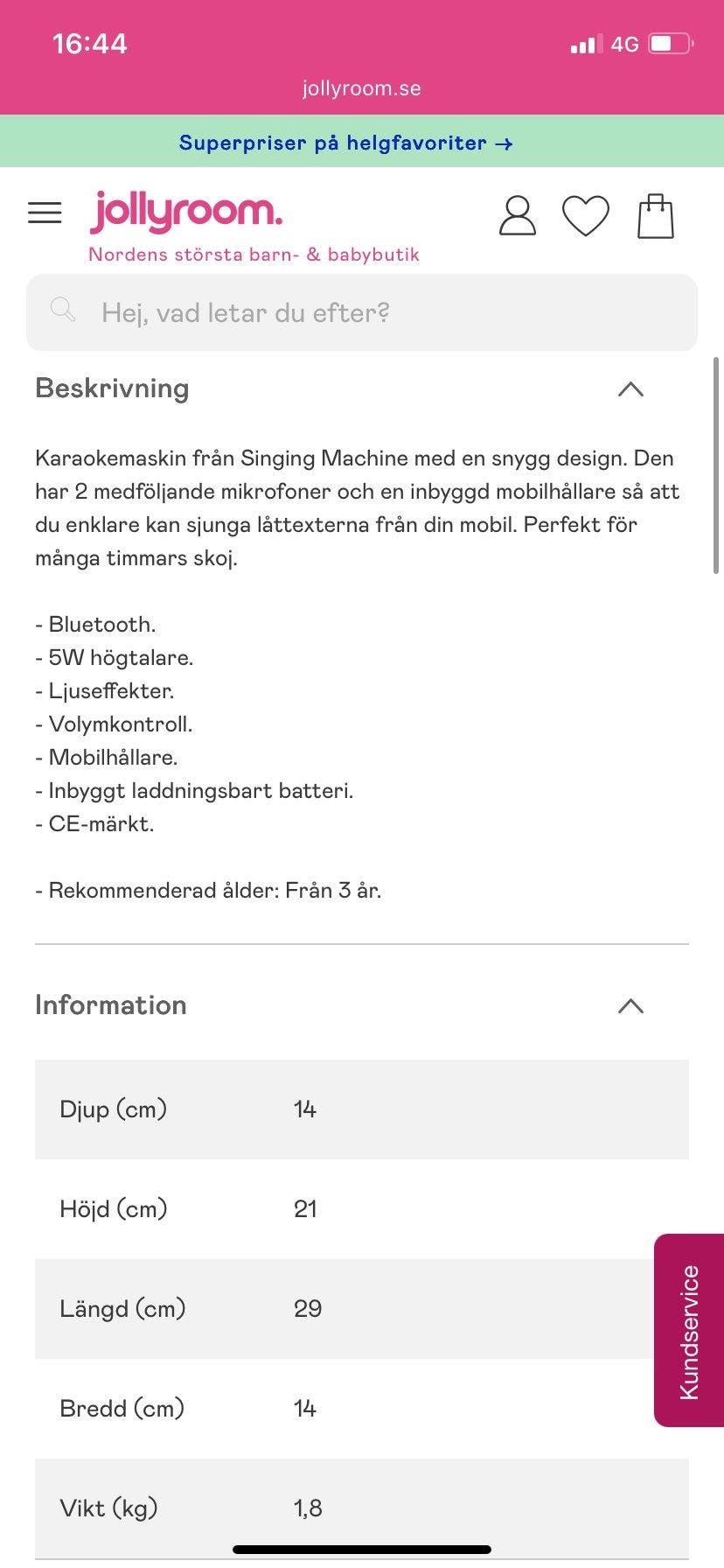Tap the Höjd (cm) value 21
The width and height of the screenshot is (724, 1568).
pyautogui.click(x=306, y=1208)
